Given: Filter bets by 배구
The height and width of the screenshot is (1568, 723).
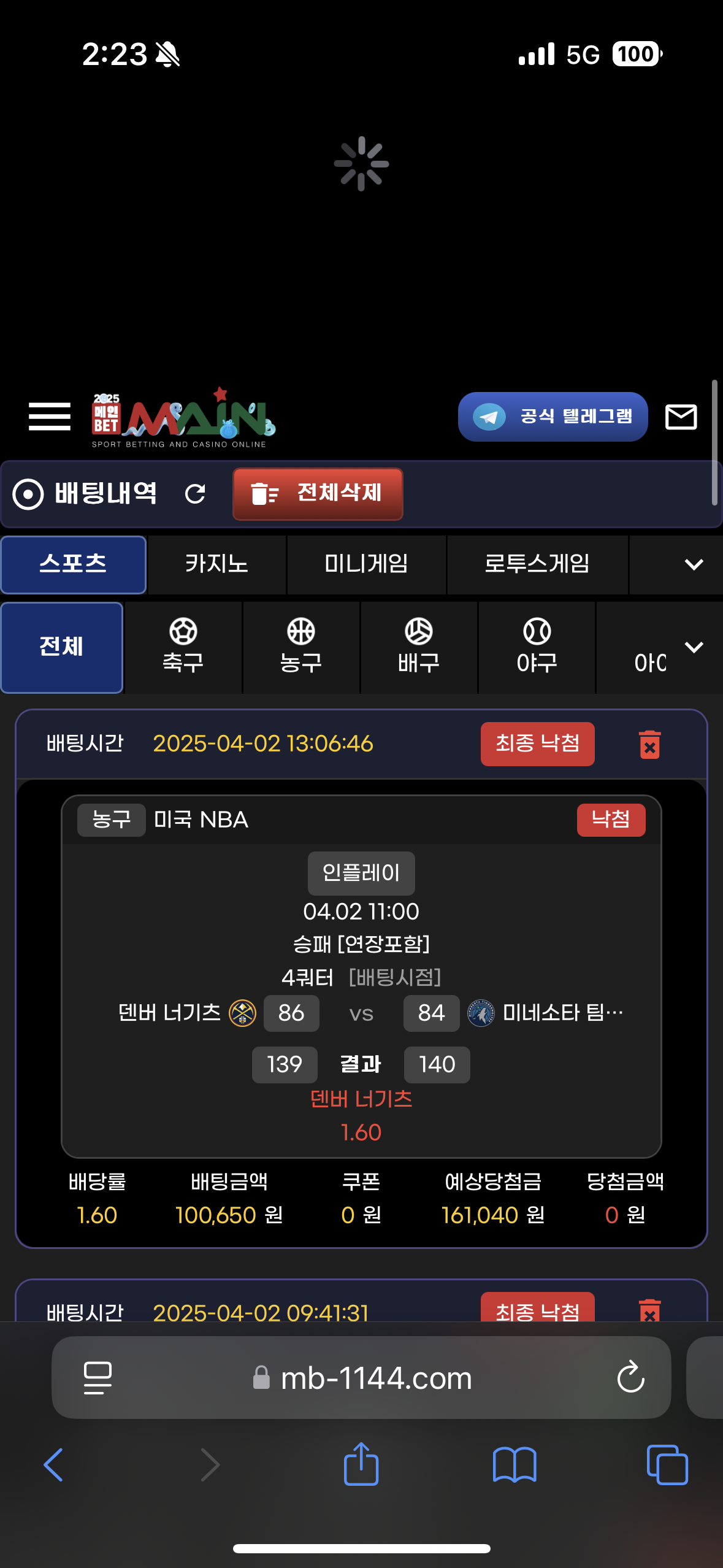Looking at the screenshot, I should tap(418, 647).
